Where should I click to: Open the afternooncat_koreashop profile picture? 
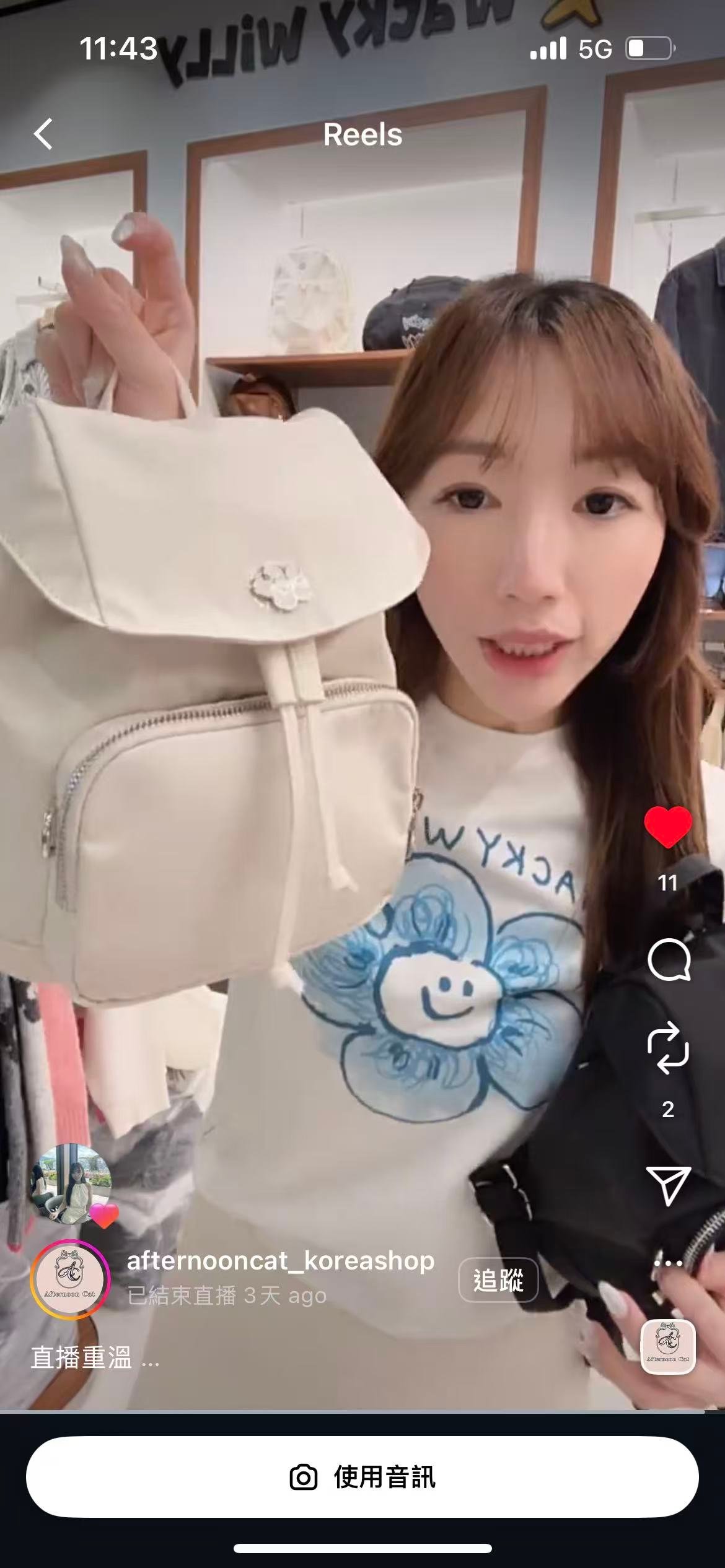[x=70, y=1279]
